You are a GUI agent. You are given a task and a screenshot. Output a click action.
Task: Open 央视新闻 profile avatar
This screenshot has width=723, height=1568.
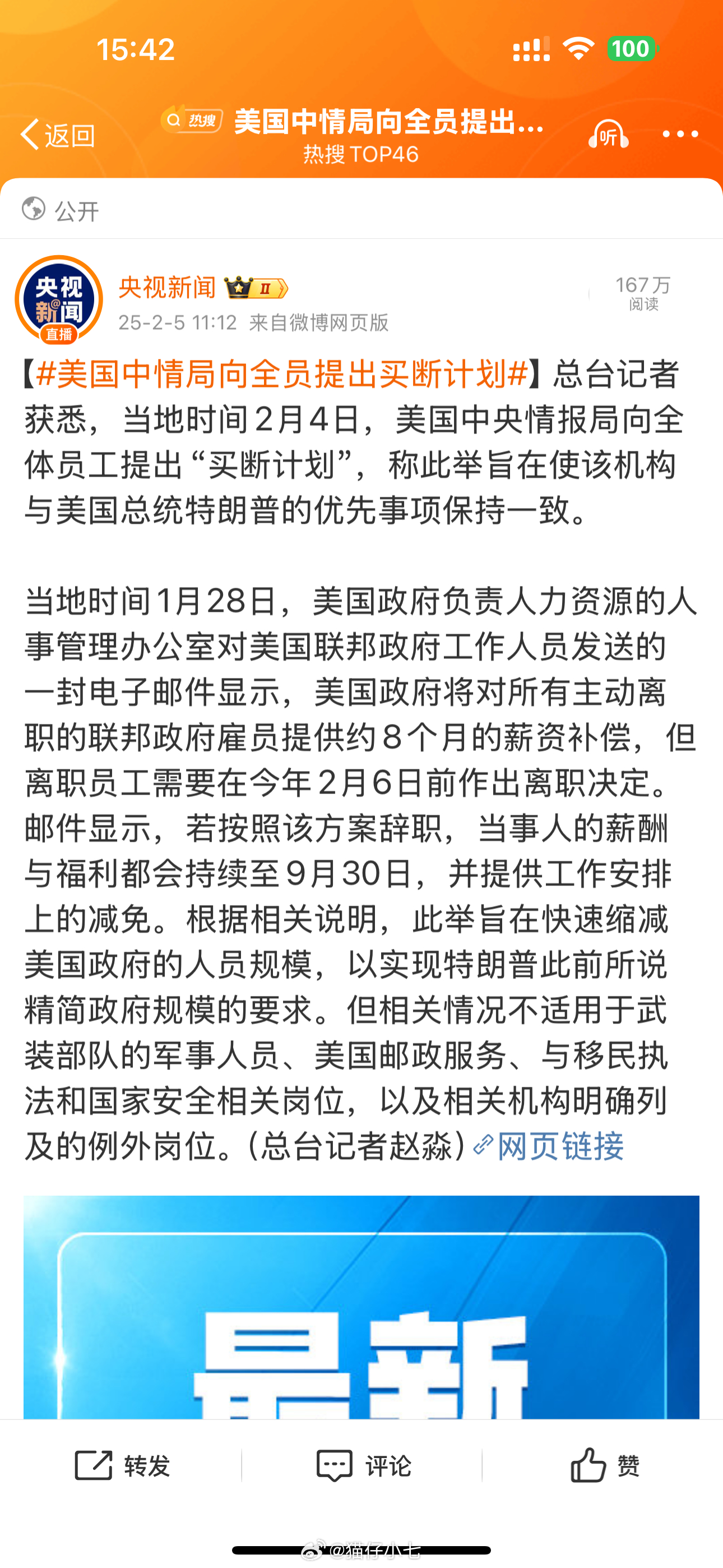[x=58, y=299]
